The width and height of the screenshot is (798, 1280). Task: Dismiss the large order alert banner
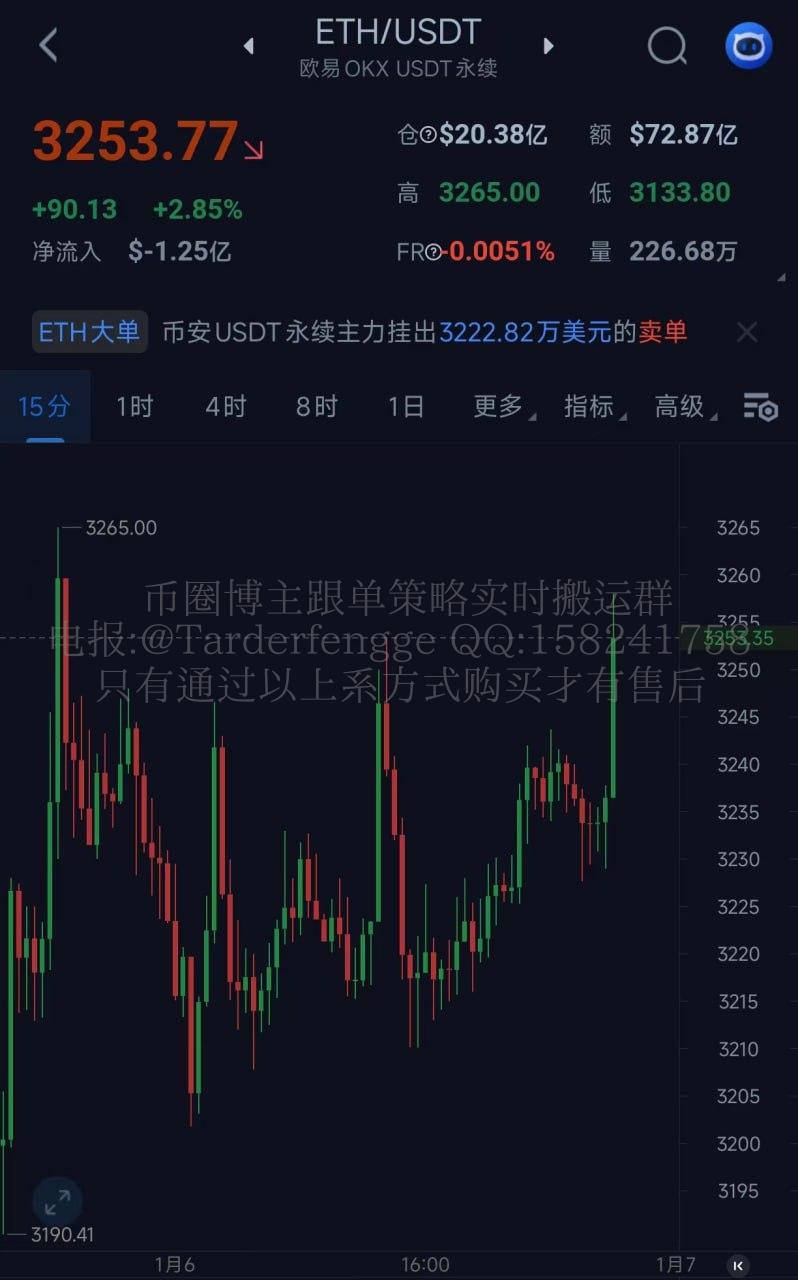(747, 332)
